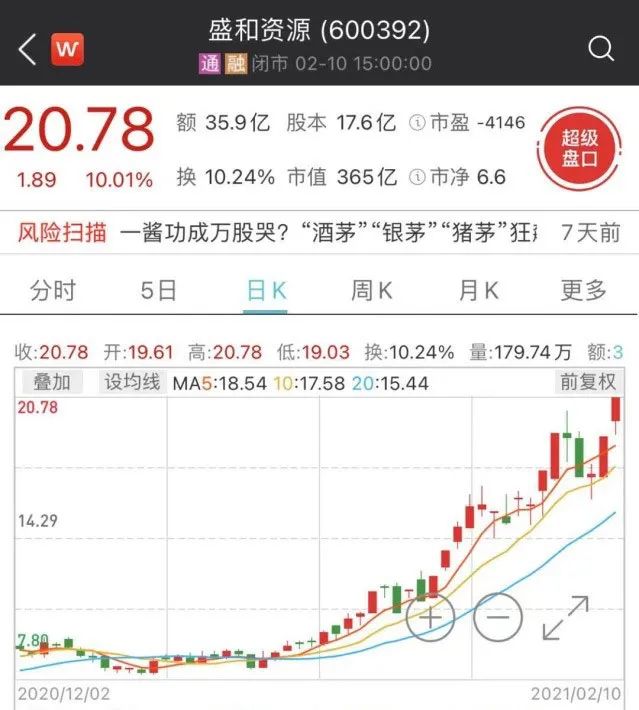The width and height of the screenshot is (639, 710).
Task: Open the stock search magnifier
Action: click(x=600, y=48)
